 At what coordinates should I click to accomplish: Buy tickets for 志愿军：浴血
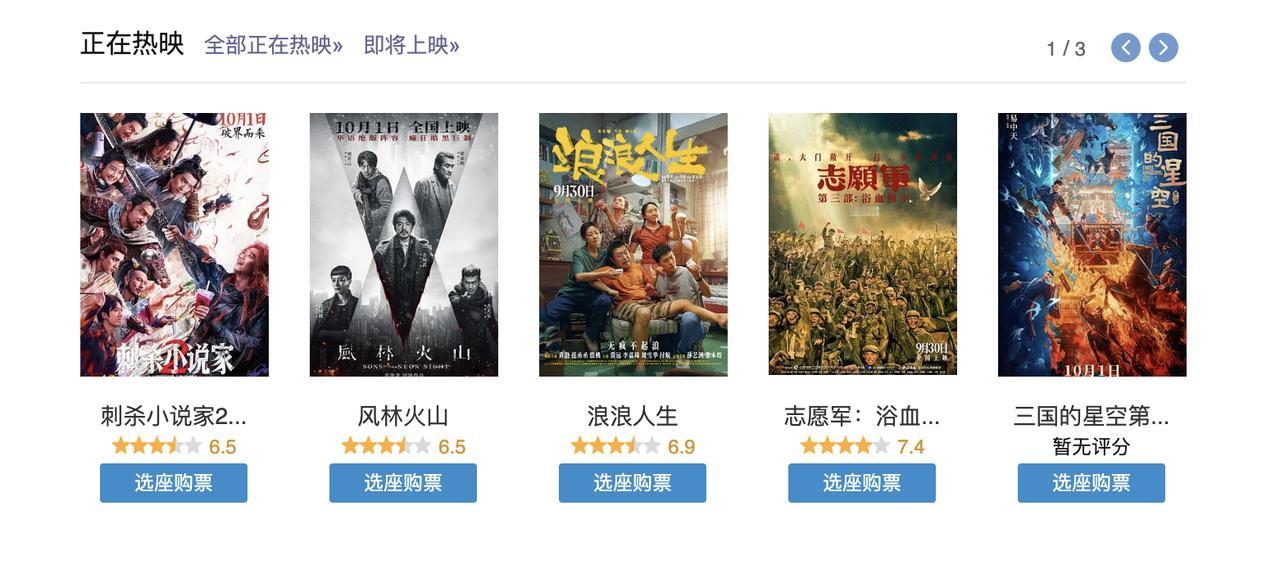(862, 483)
